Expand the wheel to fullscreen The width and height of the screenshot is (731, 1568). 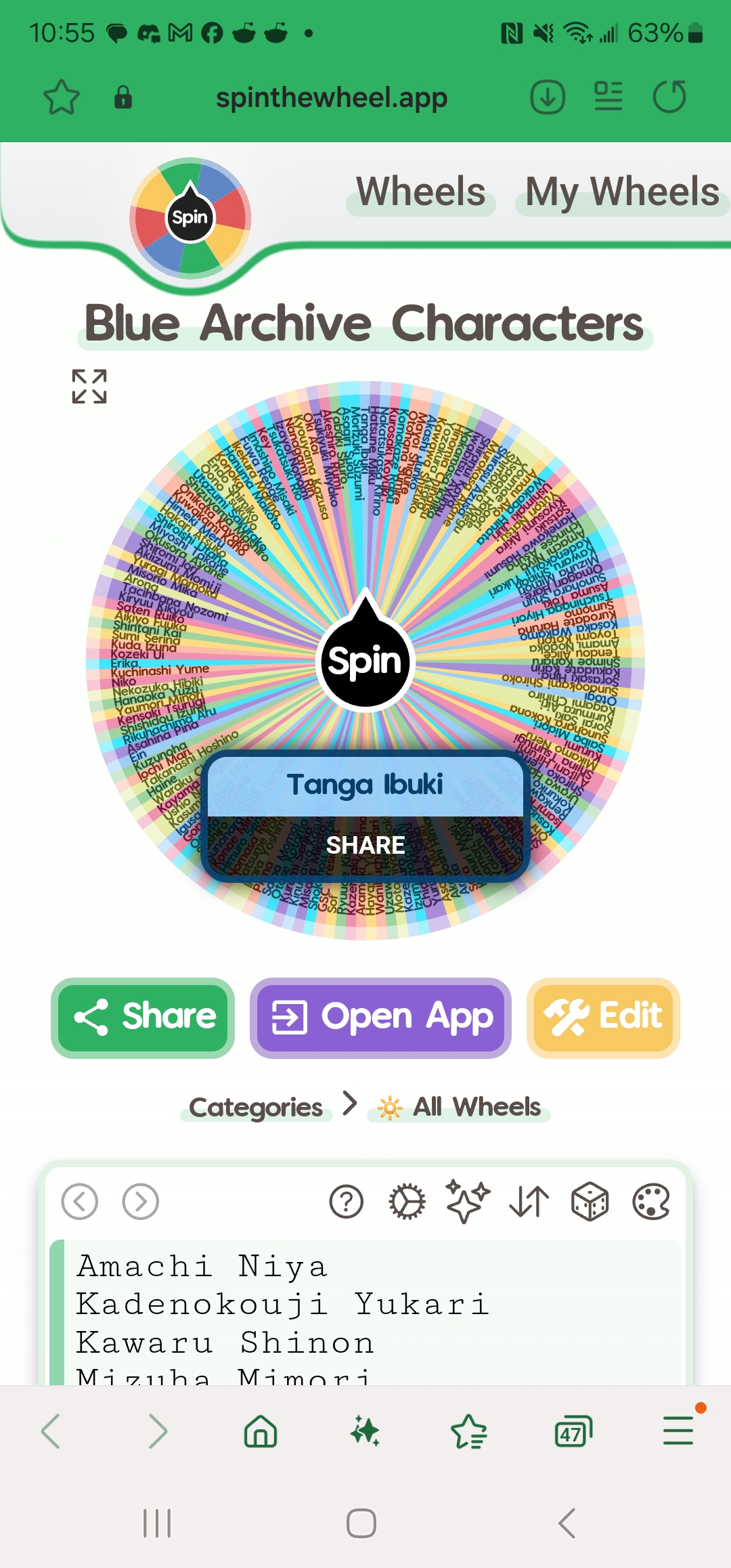89,387
